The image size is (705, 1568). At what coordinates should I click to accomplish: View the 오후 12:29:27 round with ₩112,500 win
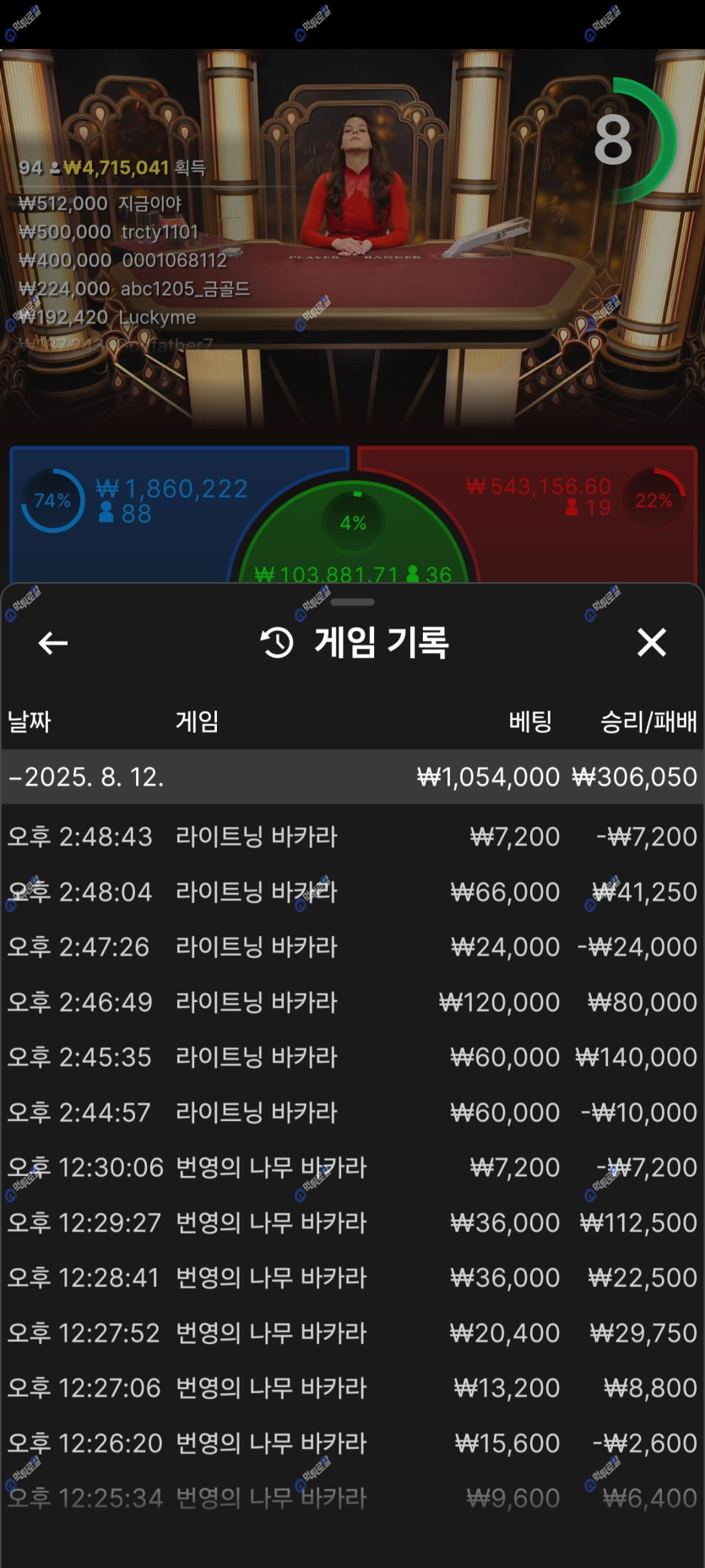(x=352, y=1222)
